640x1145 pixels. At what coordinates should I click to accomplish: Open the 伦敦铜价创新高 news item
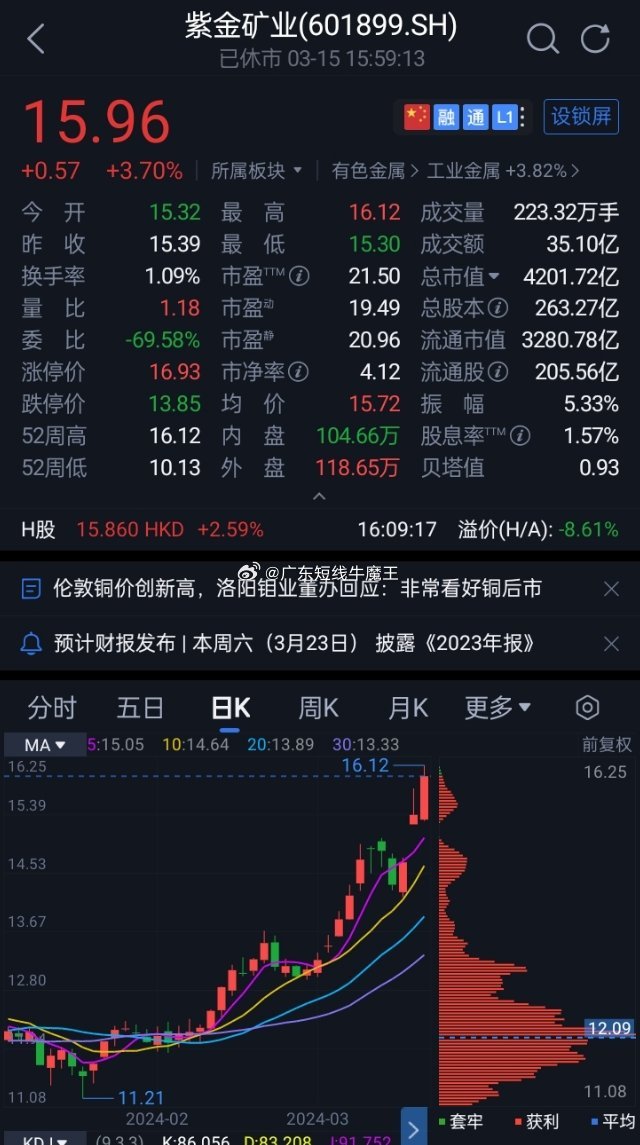[x=297, y=589]
